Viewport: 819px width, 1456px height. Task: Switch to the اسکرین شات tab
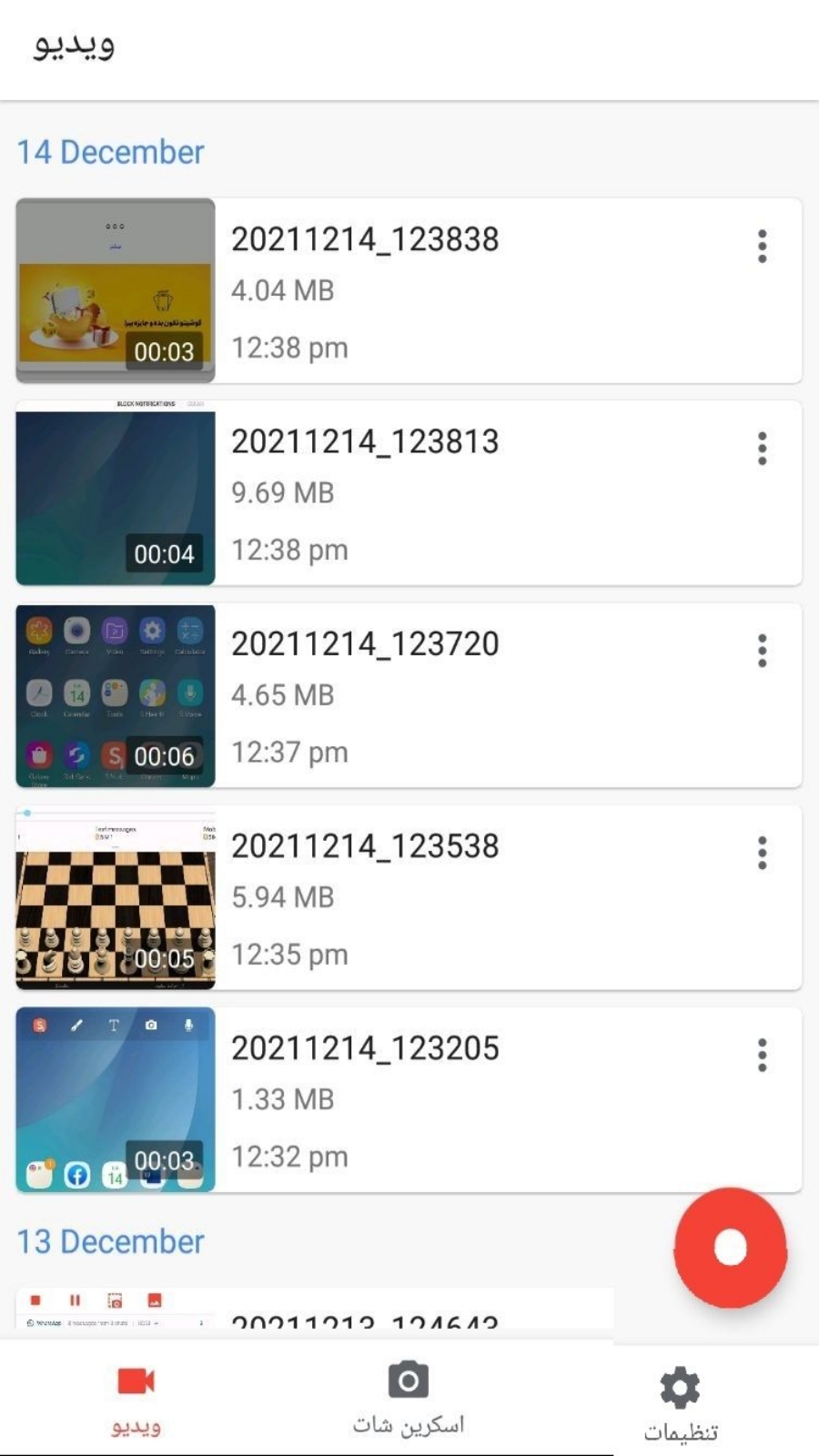coord(409,1400)
